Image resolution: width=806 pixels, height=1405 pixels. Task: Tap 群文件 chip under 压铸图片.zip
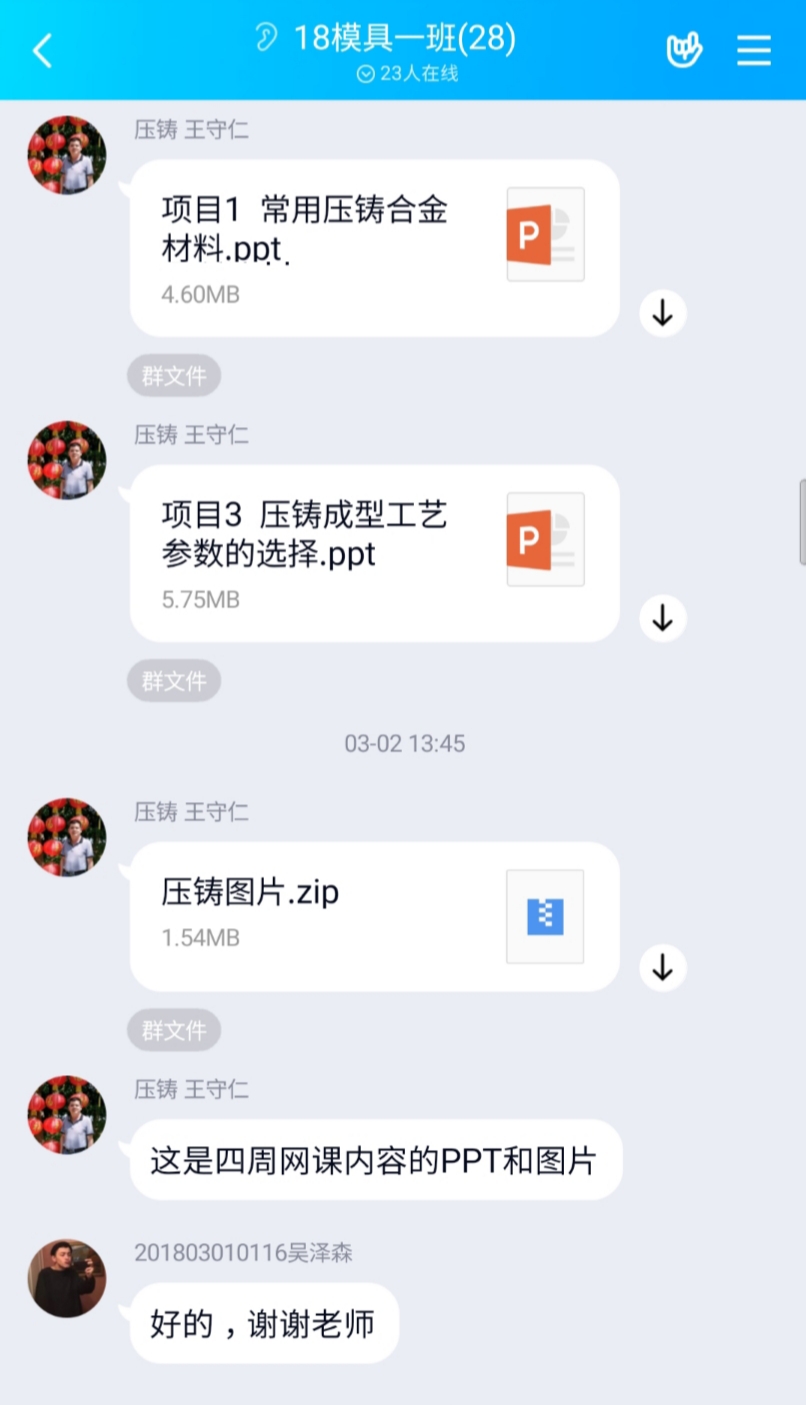(173, 1030)
